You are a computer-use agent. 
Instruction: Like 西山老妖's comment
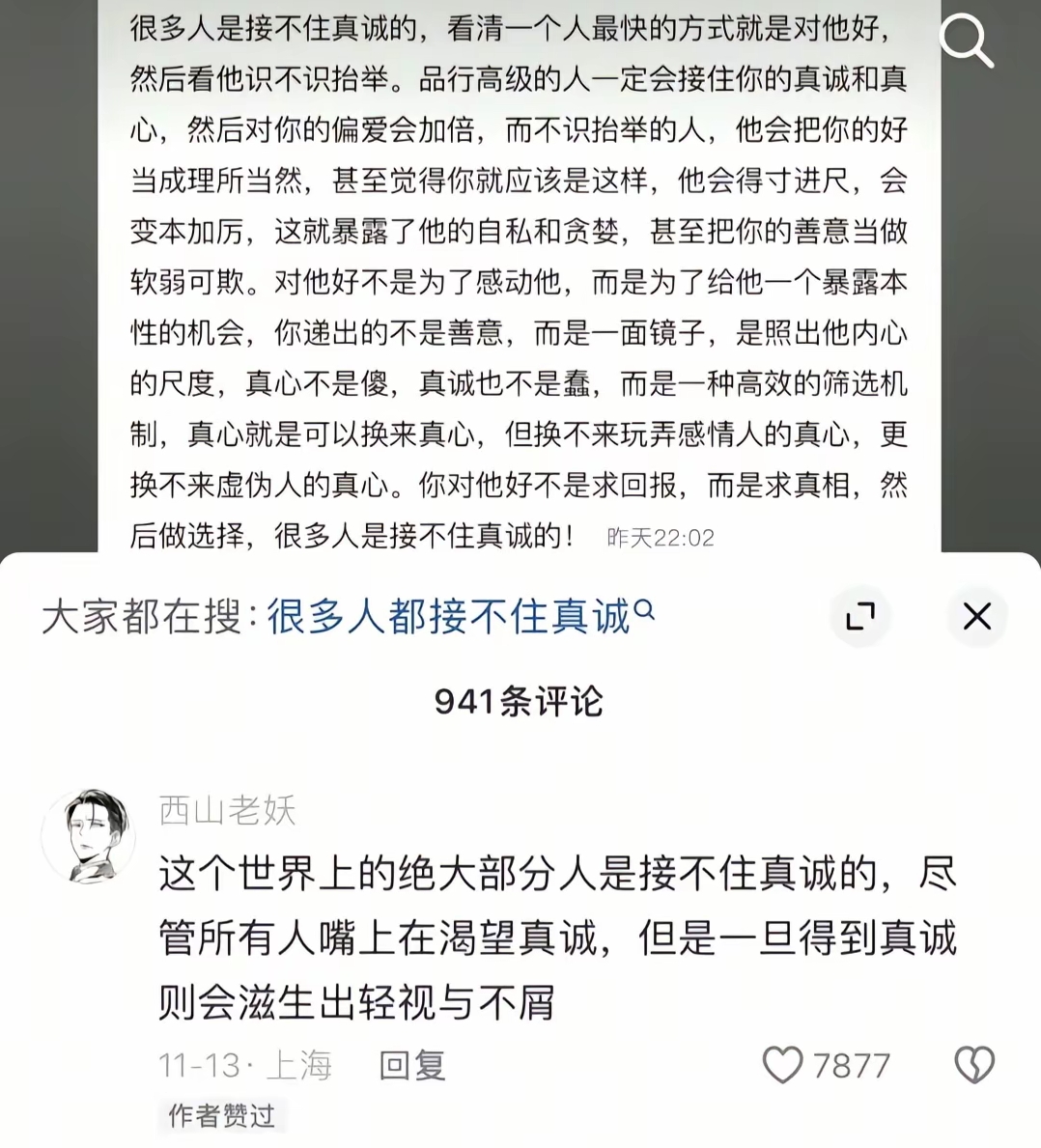click(x=782, y=1066)
